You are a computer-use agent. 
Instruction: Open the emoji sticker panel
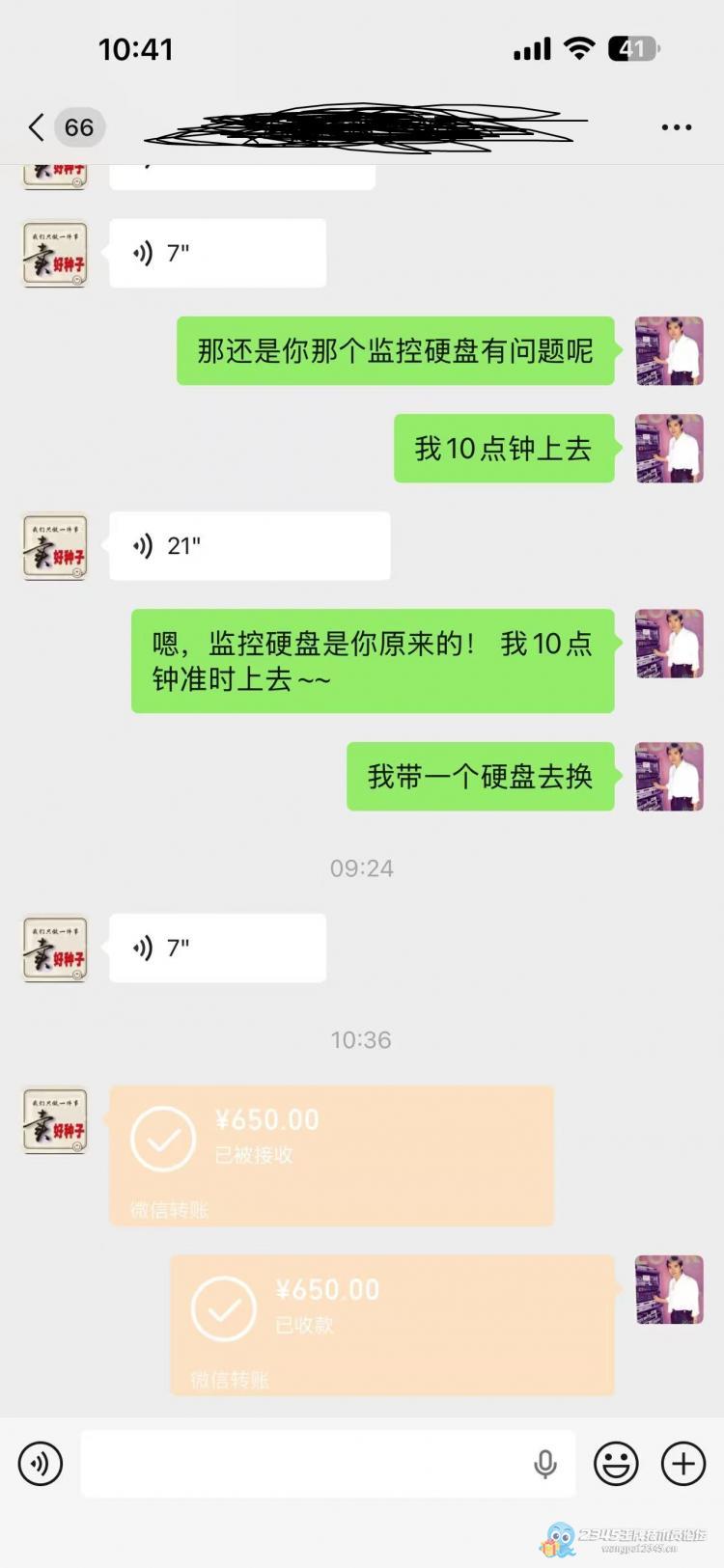click(616, 1464)
